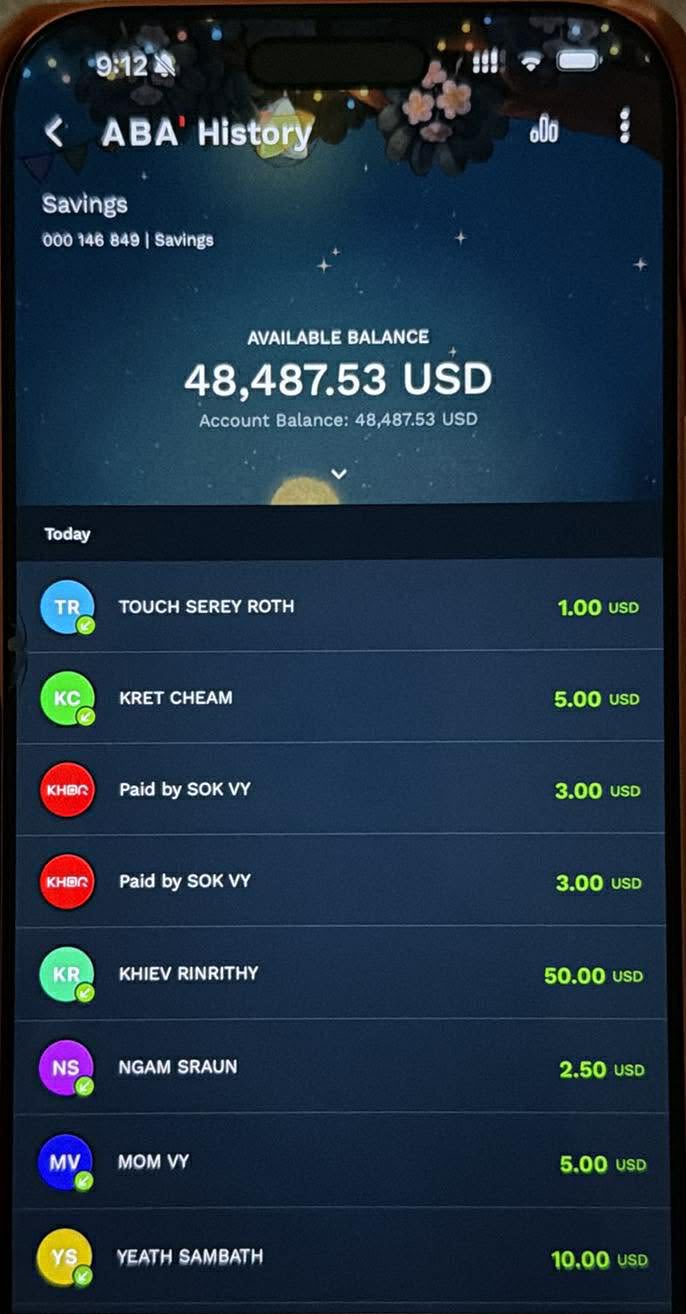Select the KHIEV RINRITHY 50.00 USD transaction
686x1314 pixels.
point(340,974)
